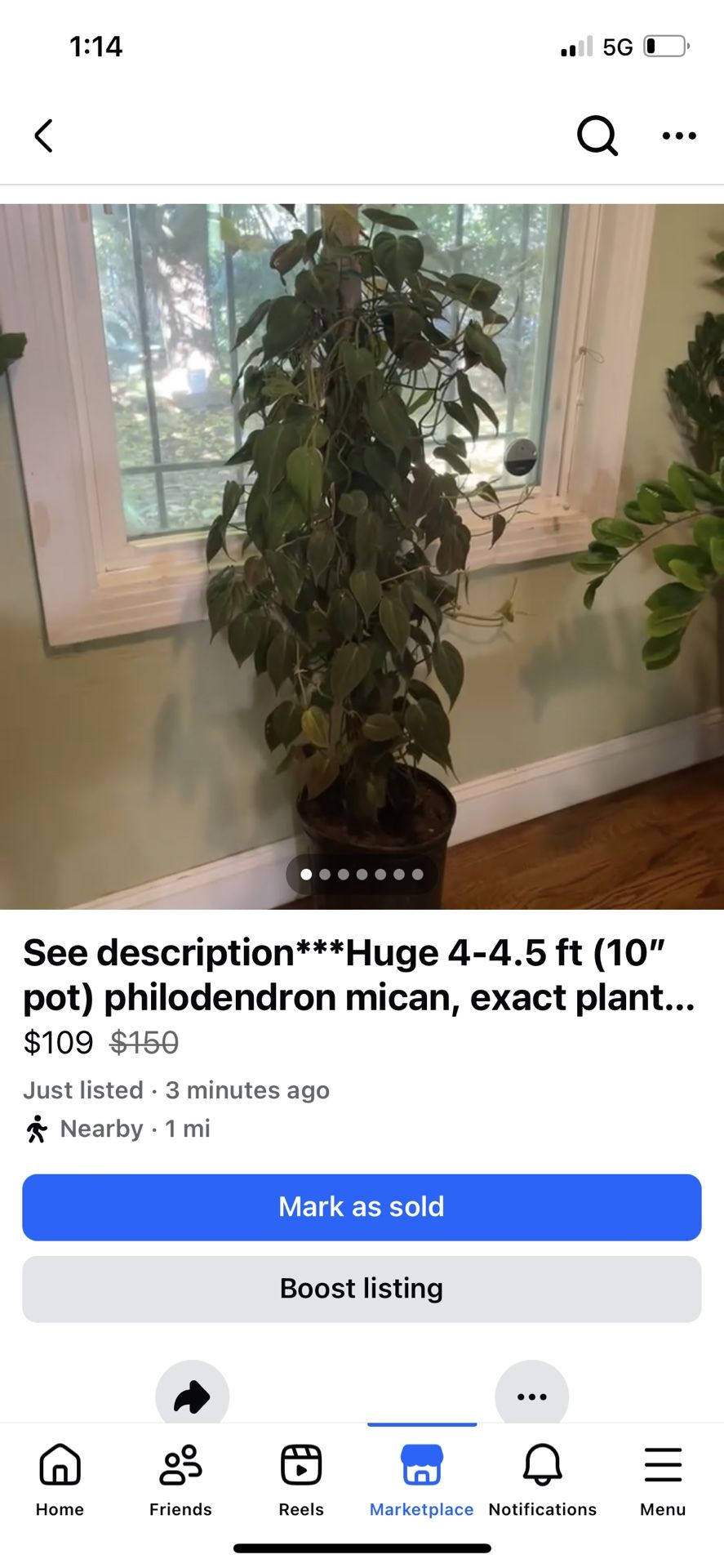The height and width of the screenshot is (1568, 724).
Task: Tap the back arrow to return
Action: click(x=43, y=136)
